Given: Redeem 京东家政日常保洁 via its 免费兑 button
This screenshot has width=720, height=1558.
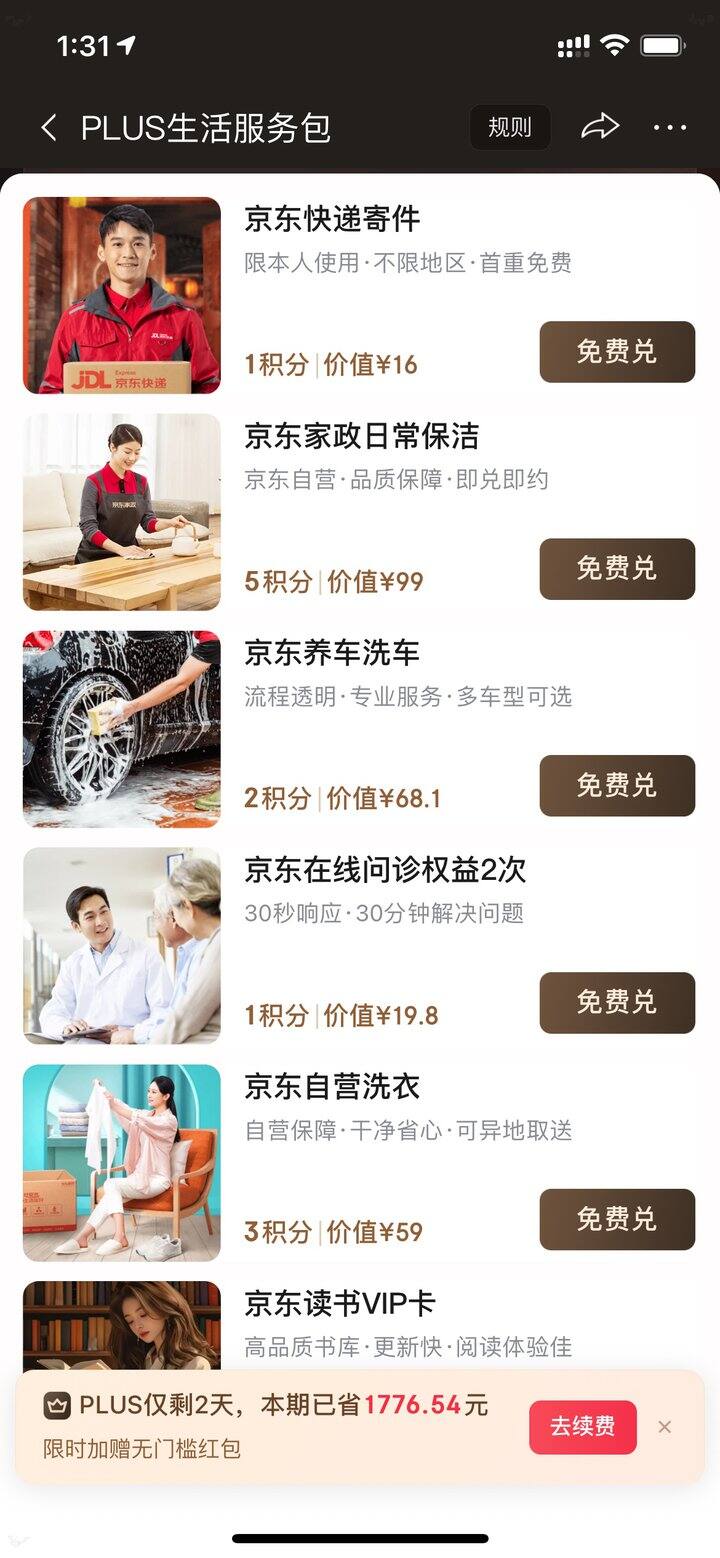Looking at the screenshot, I should coord(616,568).
